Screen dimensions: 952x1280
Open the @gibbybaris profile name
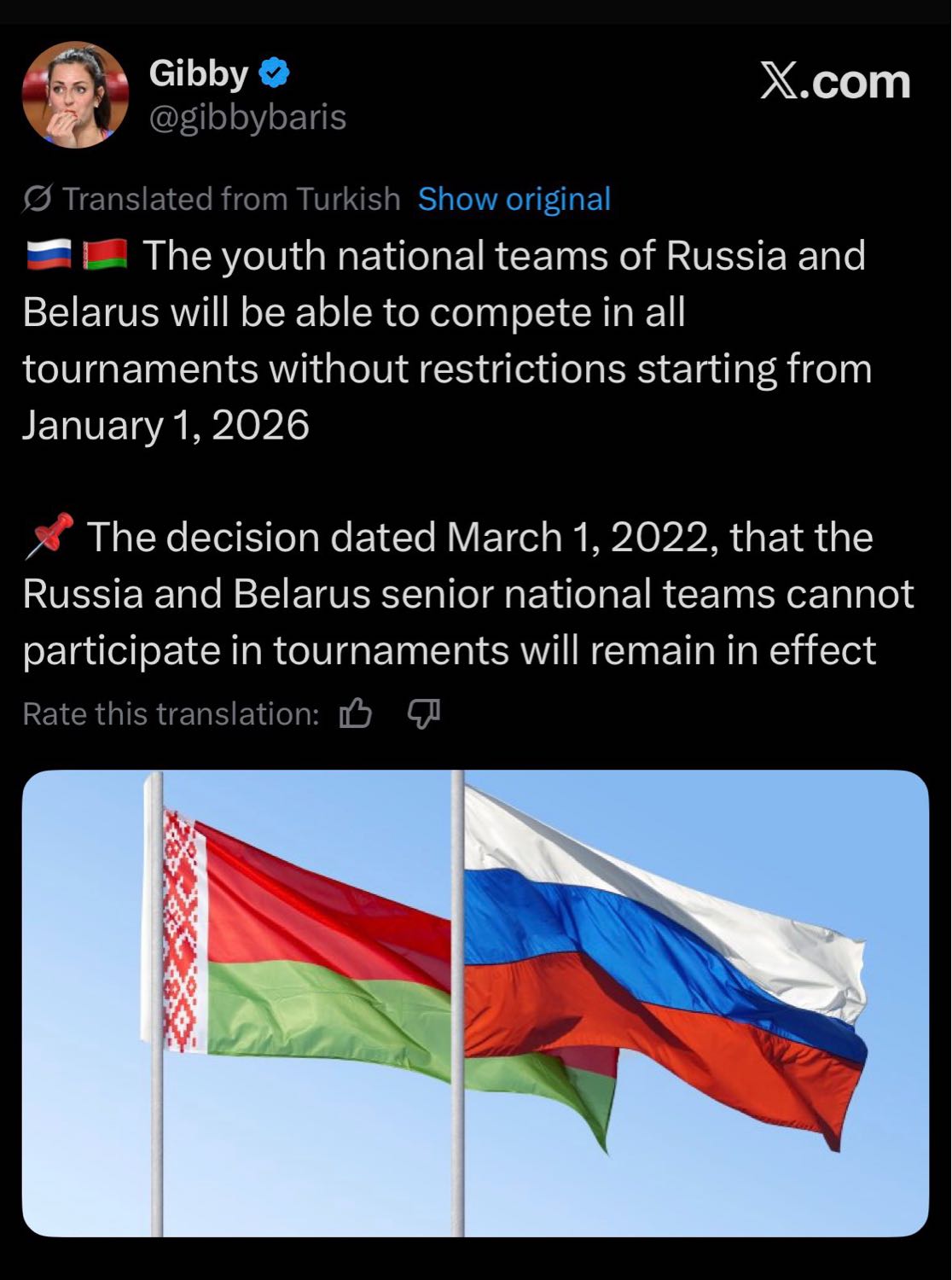[x=247, y=118]
